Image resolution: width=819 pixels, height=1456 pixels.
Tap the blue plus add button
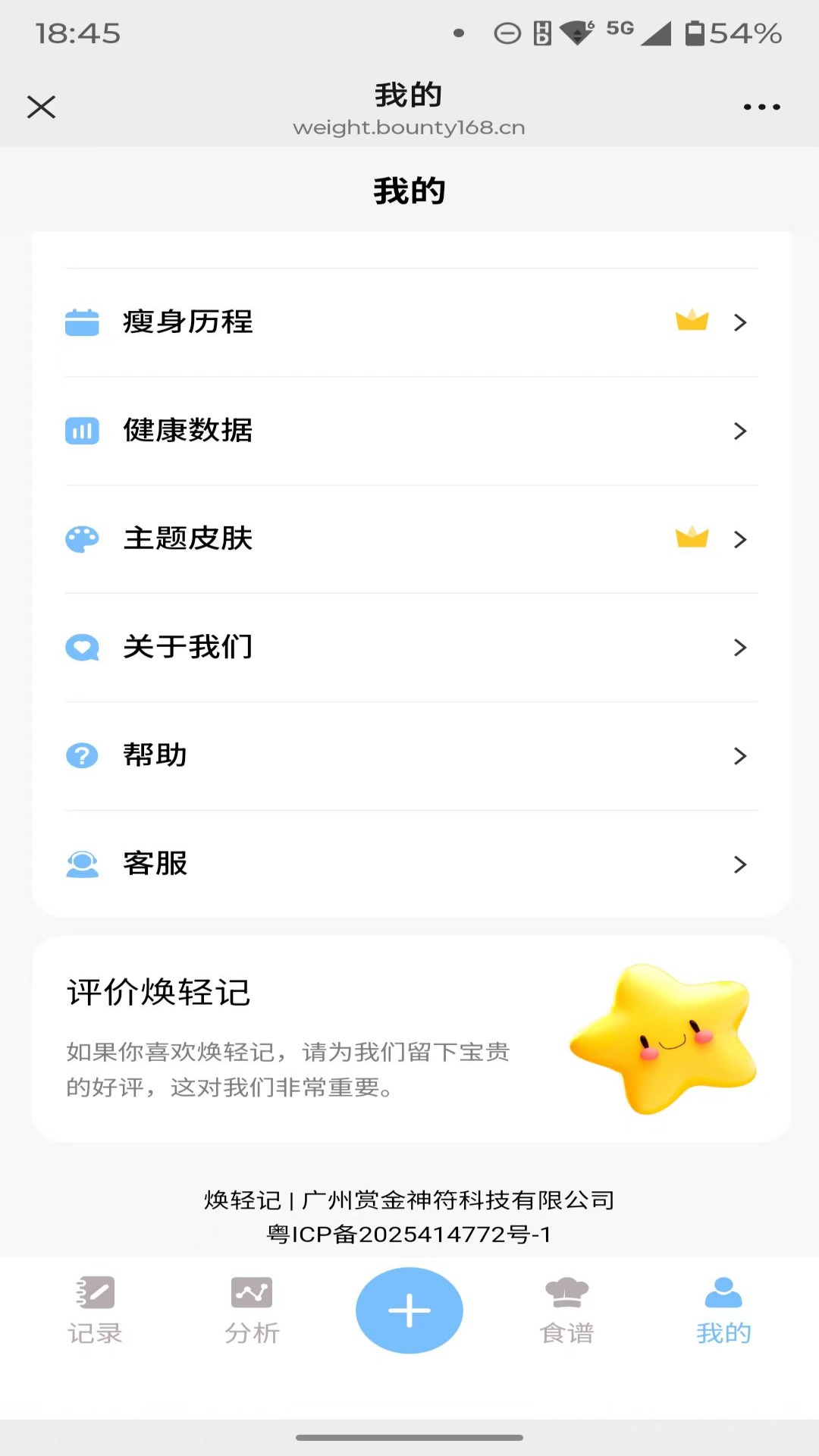coord(409,1310)
